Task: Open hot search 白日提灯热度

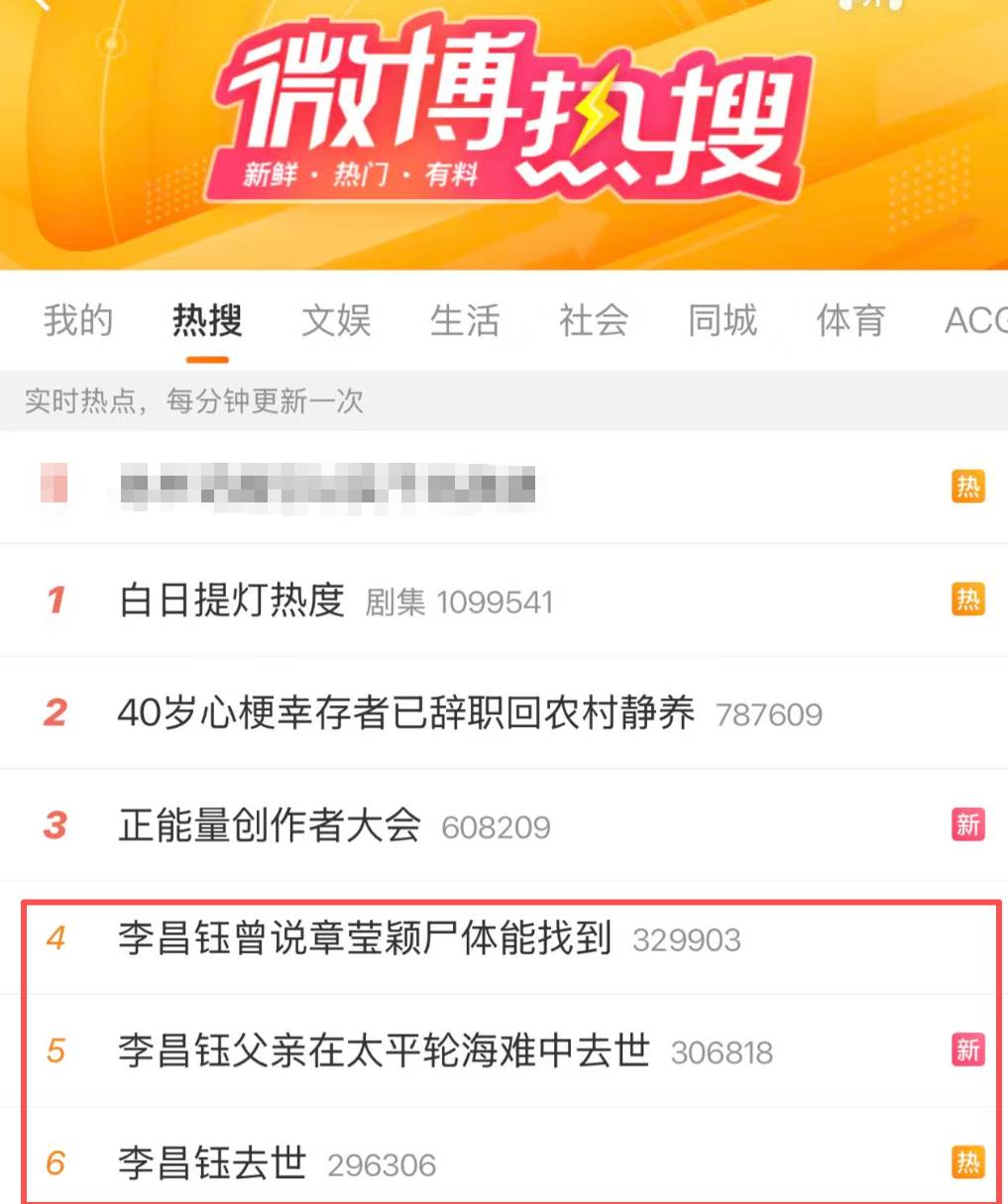Action: pyautogui.click(x=232, y=601)
